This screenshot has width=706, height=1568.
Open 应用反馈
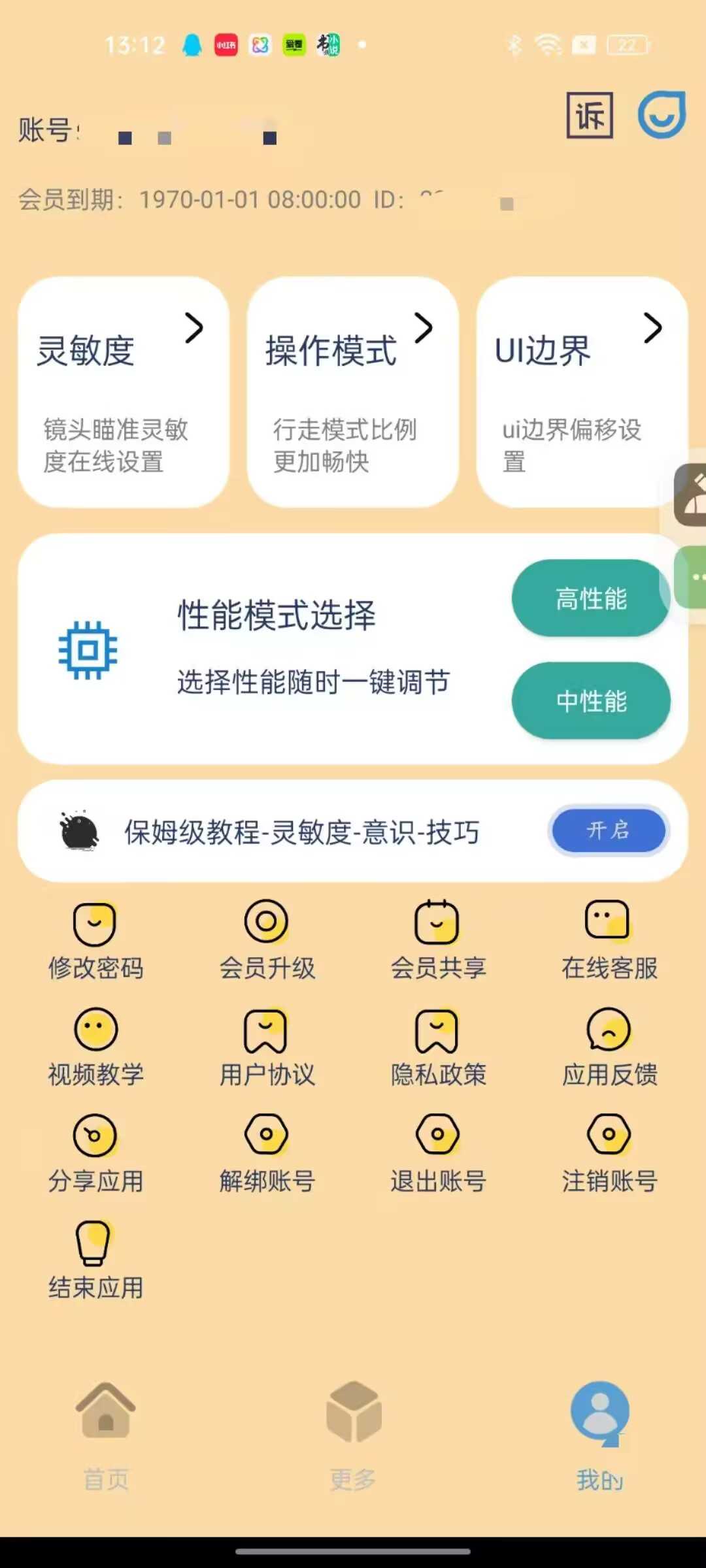[609, 1047]
